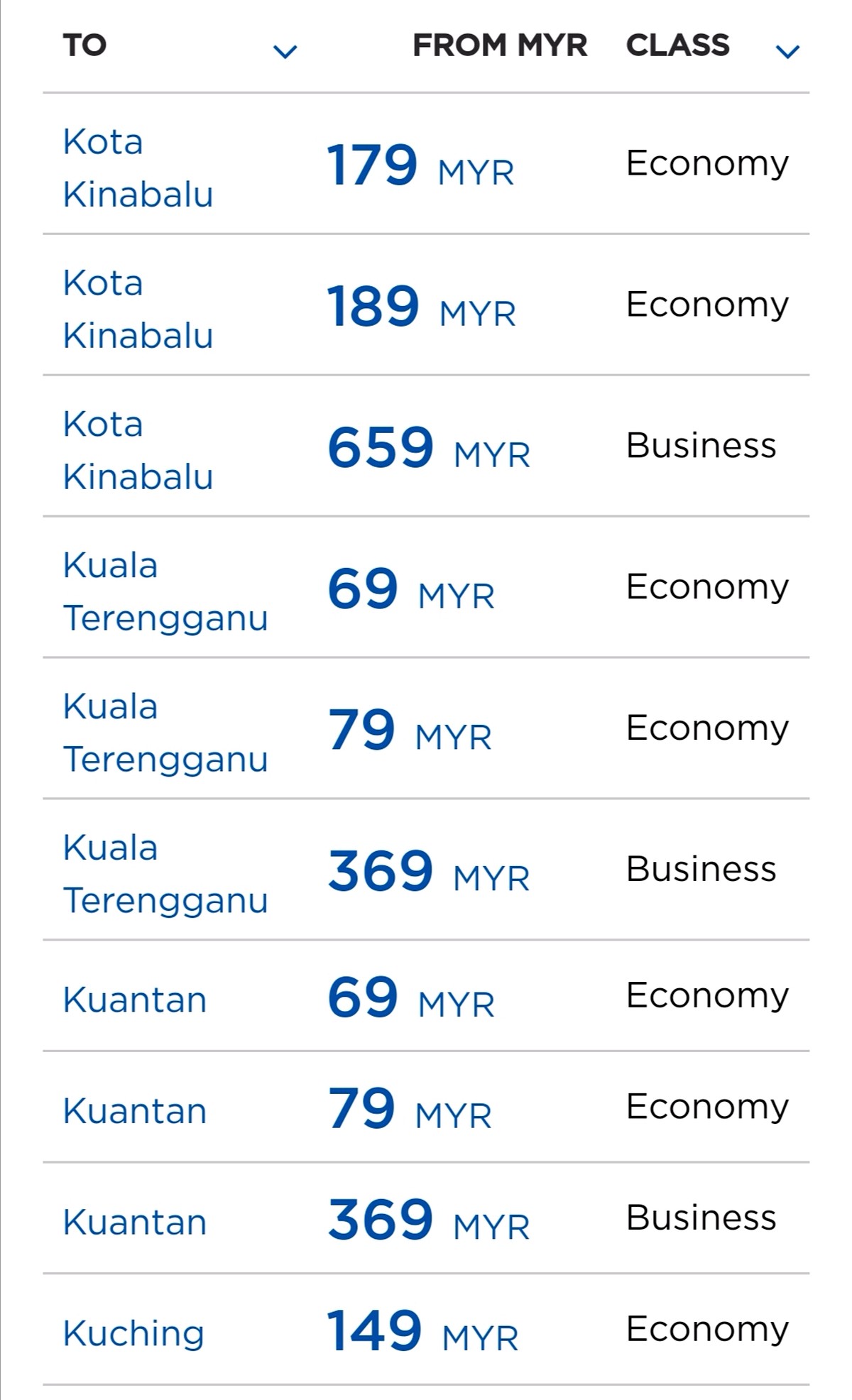Select the Kota Kinabalu 189 MYR Economy fare
Image resolution: width=852 pixels, height=1400 pixels.
(426, 305)
